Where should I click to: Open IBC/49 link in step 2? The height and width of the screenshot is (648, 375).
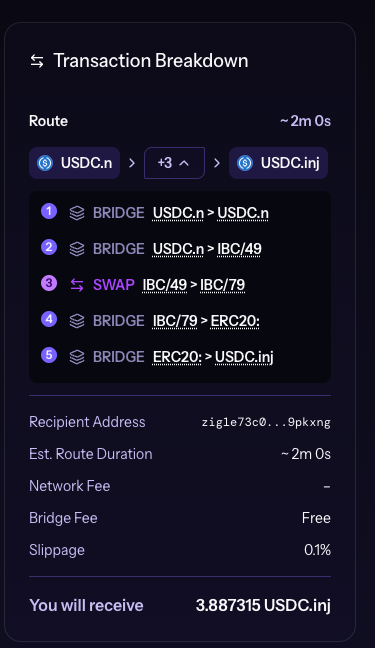point(239,249)
